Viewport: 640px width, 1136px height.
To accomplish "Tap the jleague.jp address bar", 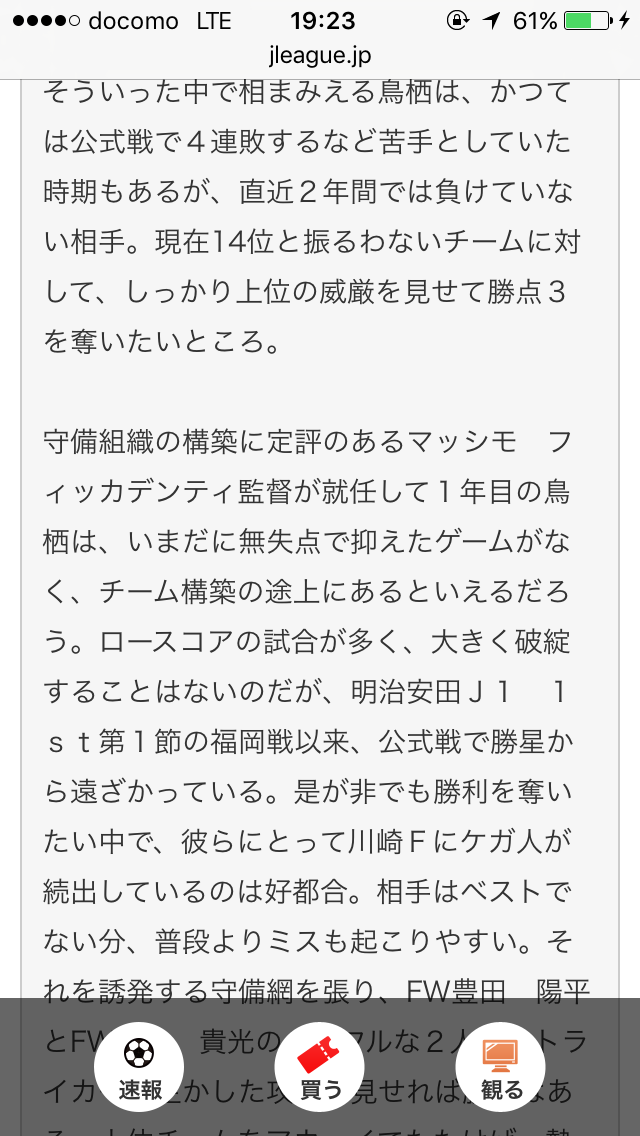I will [x=320, y=57].
